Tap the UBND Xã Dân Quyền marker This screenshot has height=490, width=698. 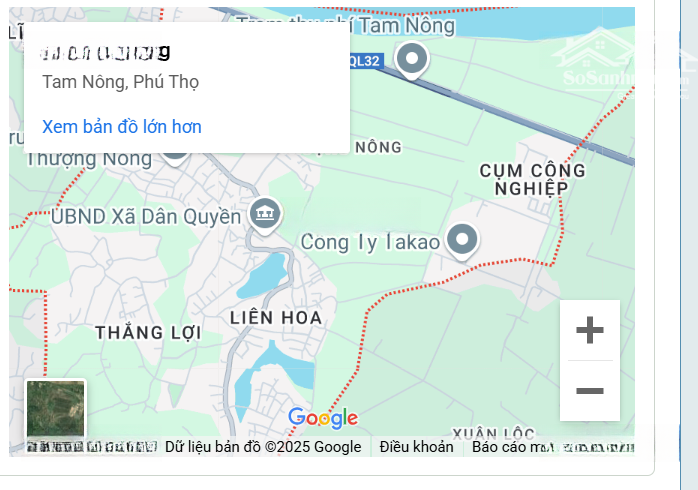266,213
